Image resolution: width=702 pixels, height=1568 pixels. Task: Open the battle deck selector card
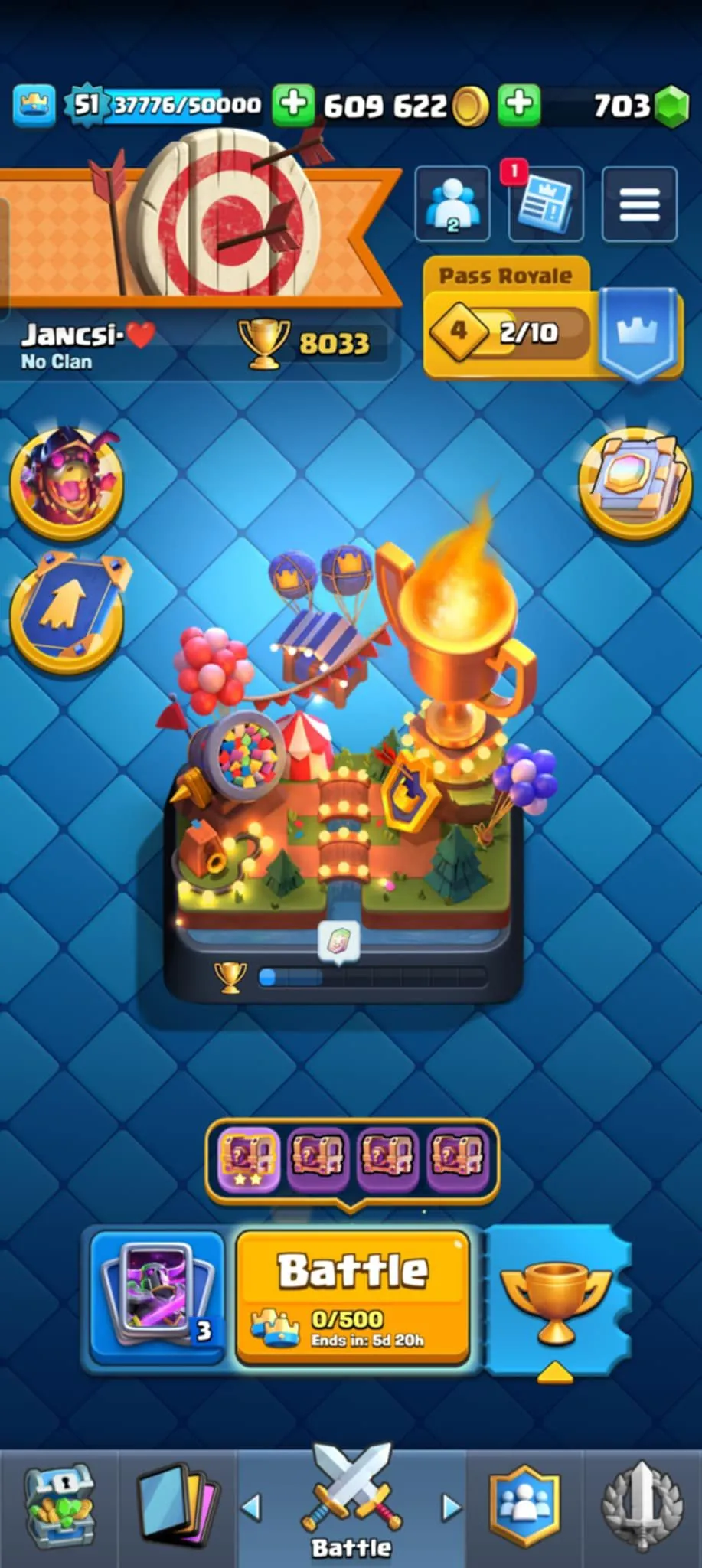(x=158, y=1295)
